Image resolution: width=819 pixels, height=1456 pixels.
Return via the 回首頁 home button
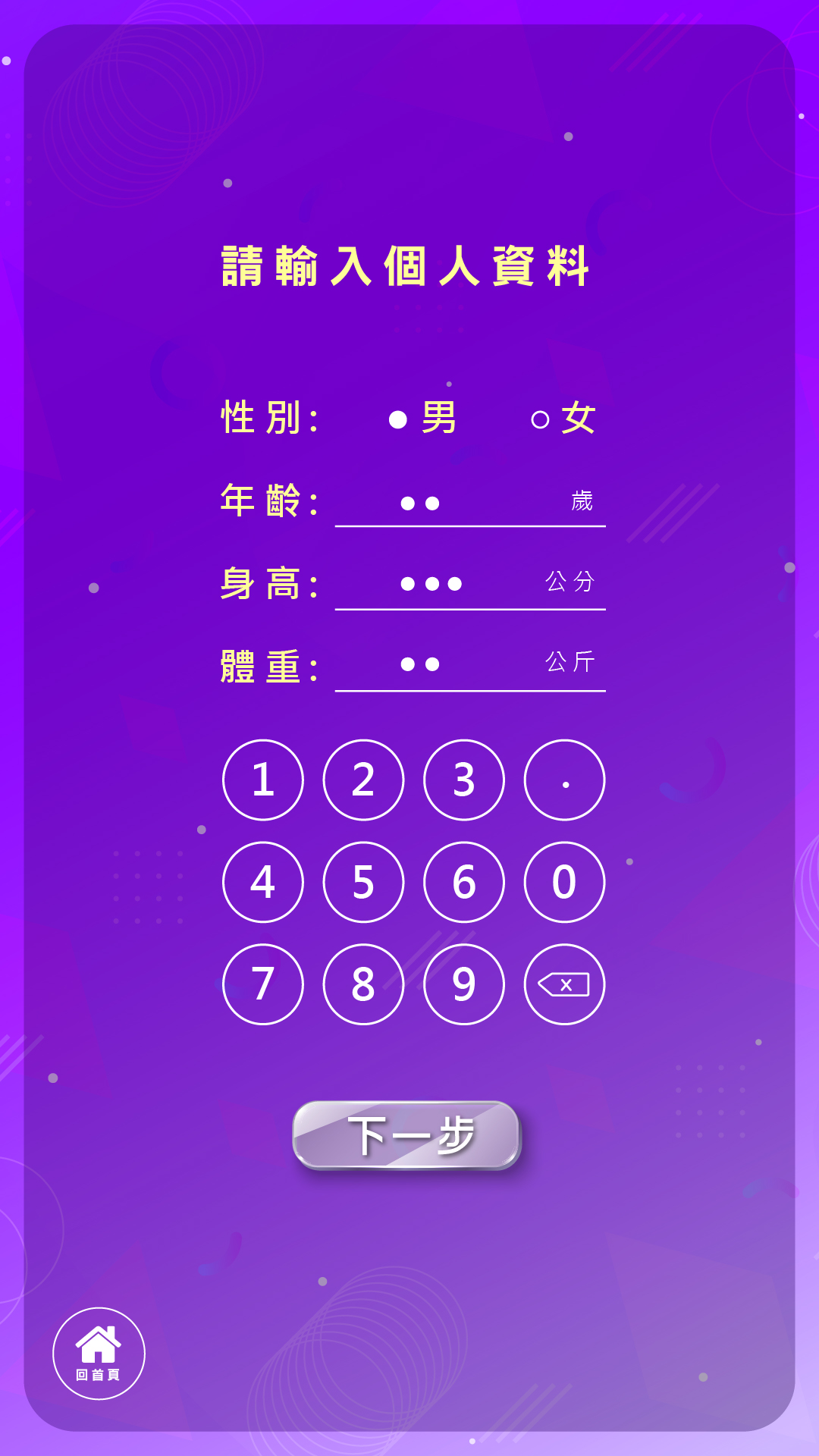tap(99, 1354)
